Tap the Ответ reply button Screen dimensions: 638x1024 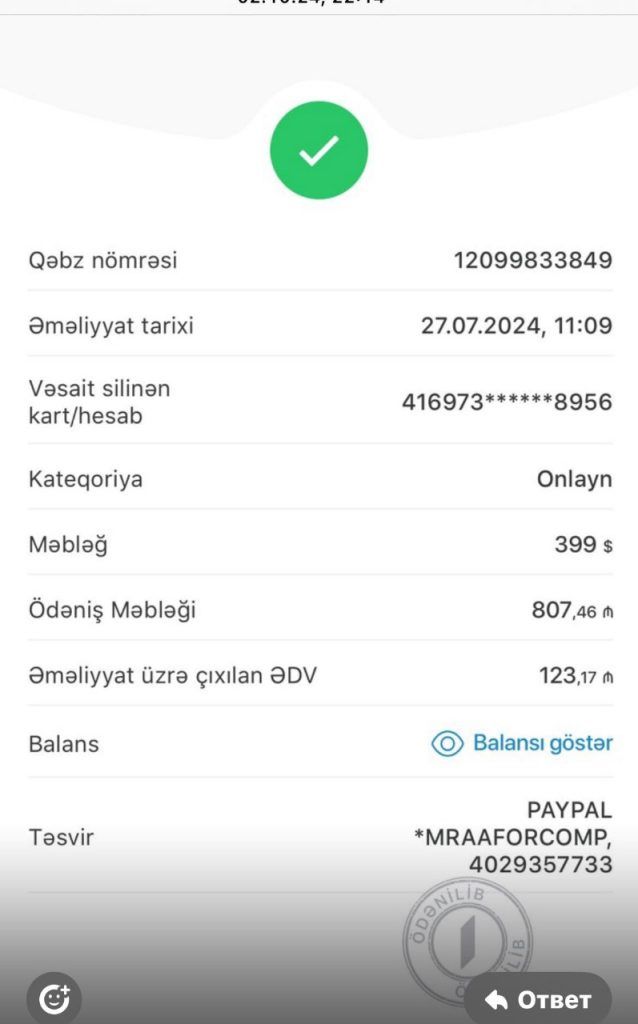(x=538, y=999)
